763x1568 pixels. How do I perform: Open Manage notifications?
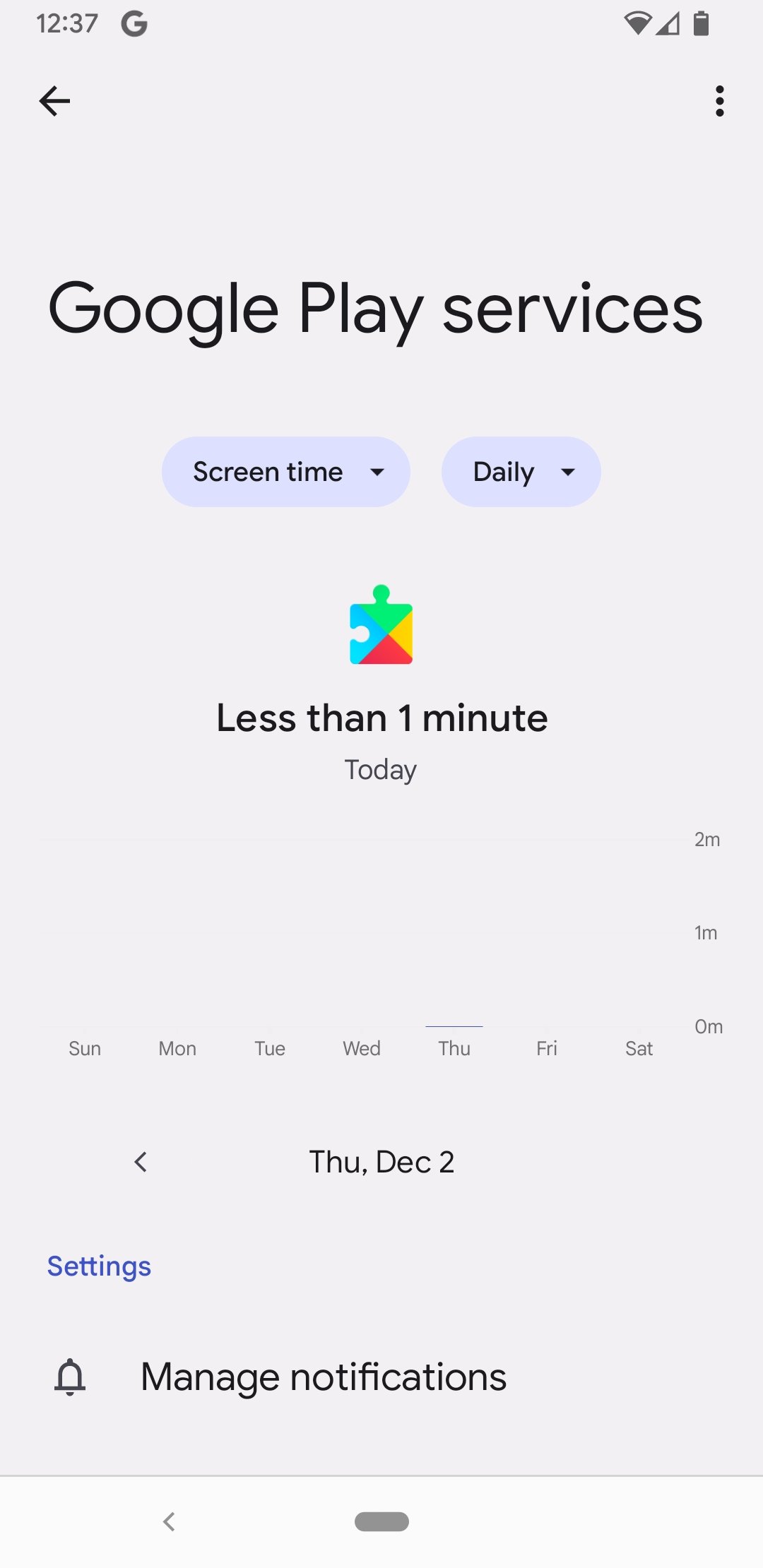coord(324,1377)
